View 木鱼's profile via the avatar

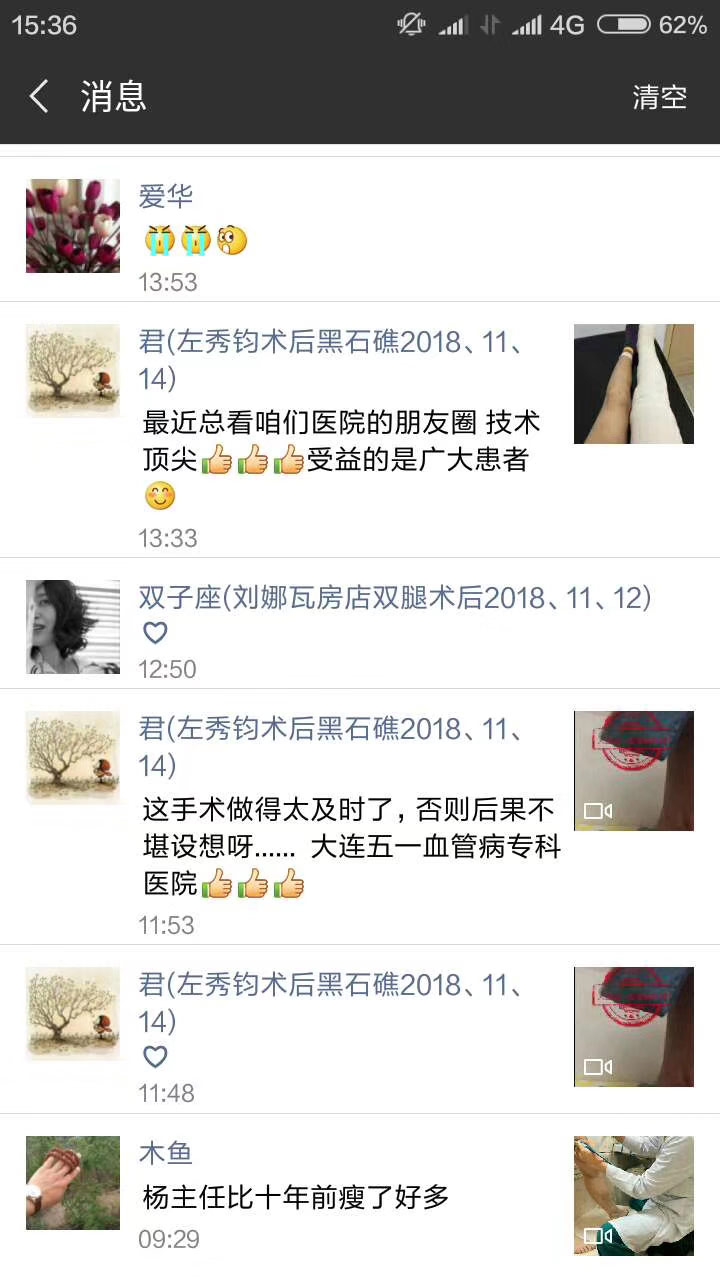pyautogui.click(x=73, y=1183)
